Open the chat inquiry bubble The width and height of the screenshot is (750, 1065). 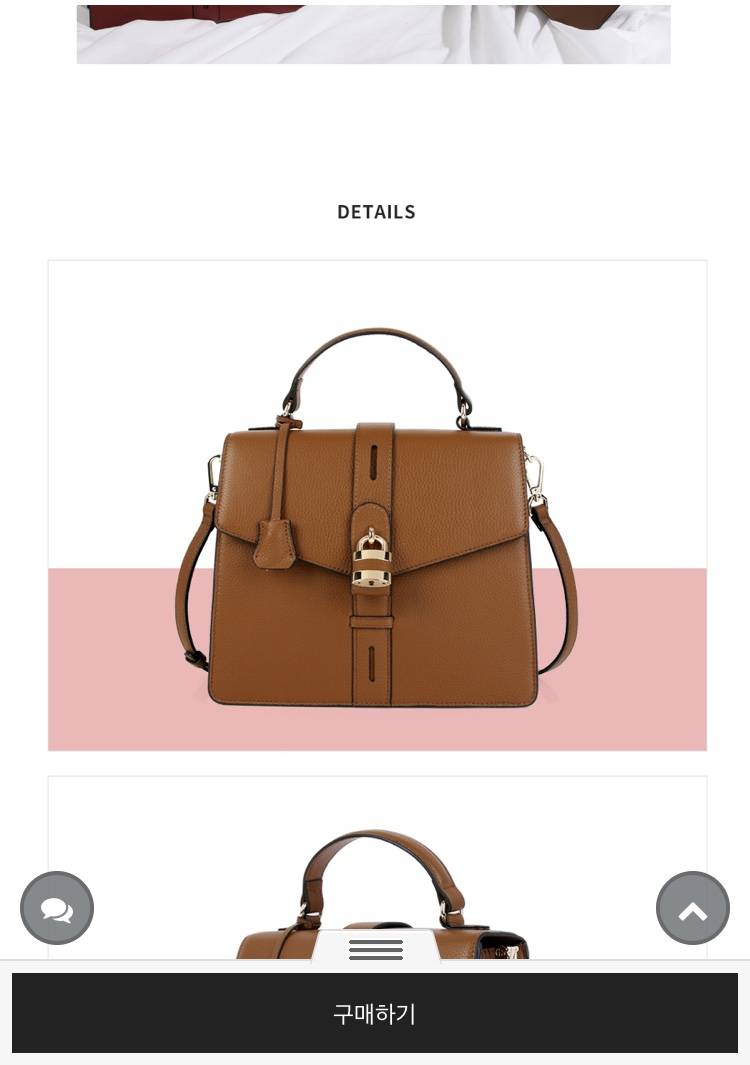tap(57, 908)
